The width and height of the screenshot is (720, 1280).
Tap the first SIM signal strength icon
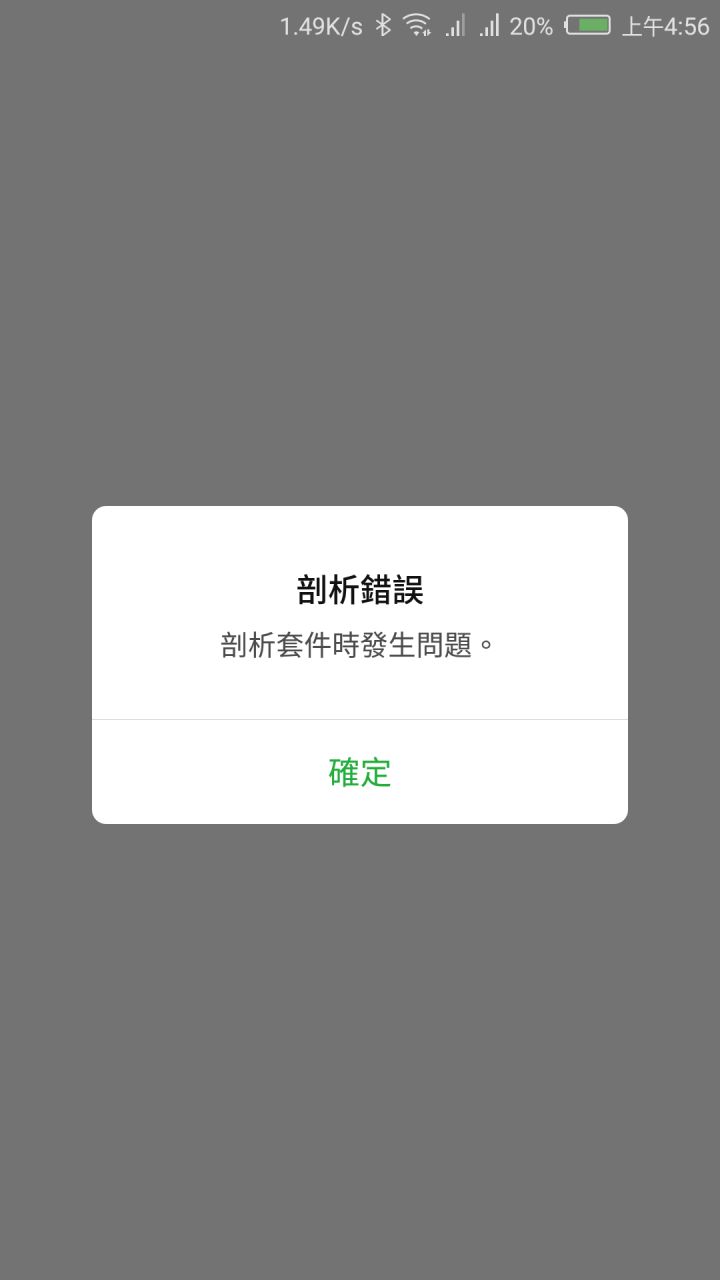coord(452,25)
